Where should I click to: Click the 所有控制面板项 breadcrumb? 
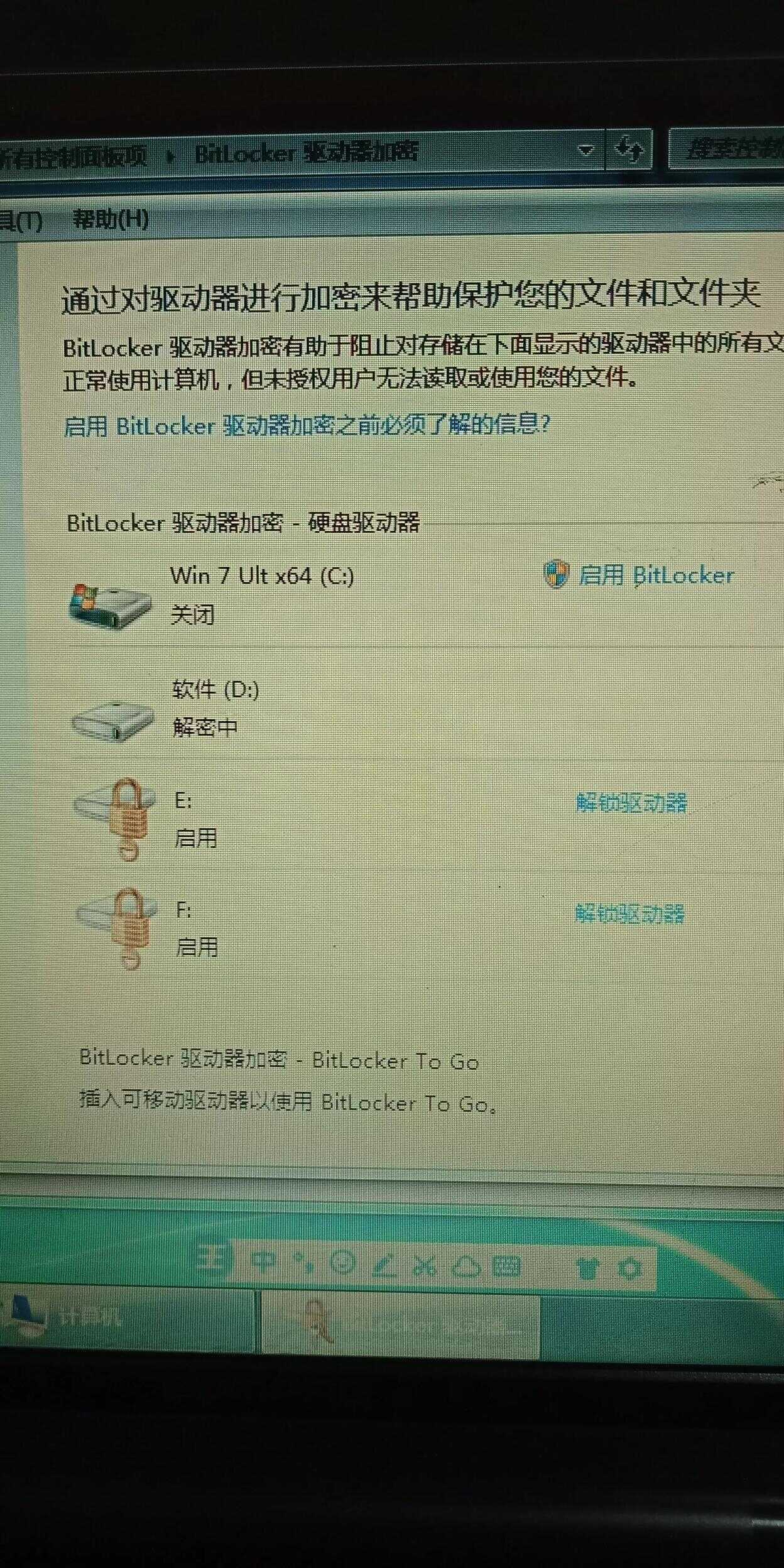pyautogui.click(x=73, y=154)
